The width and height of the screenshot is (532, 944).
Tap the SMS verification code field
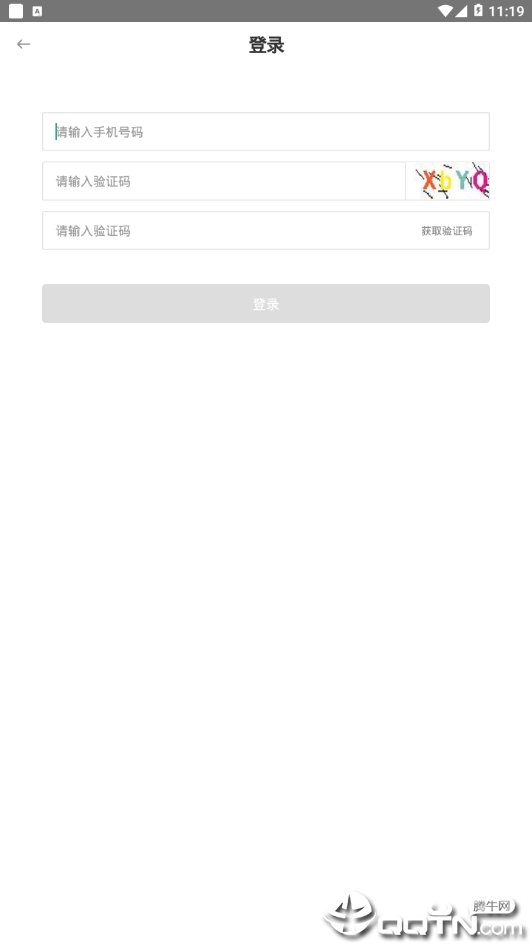pyautogui.click(x=229, y=231)
